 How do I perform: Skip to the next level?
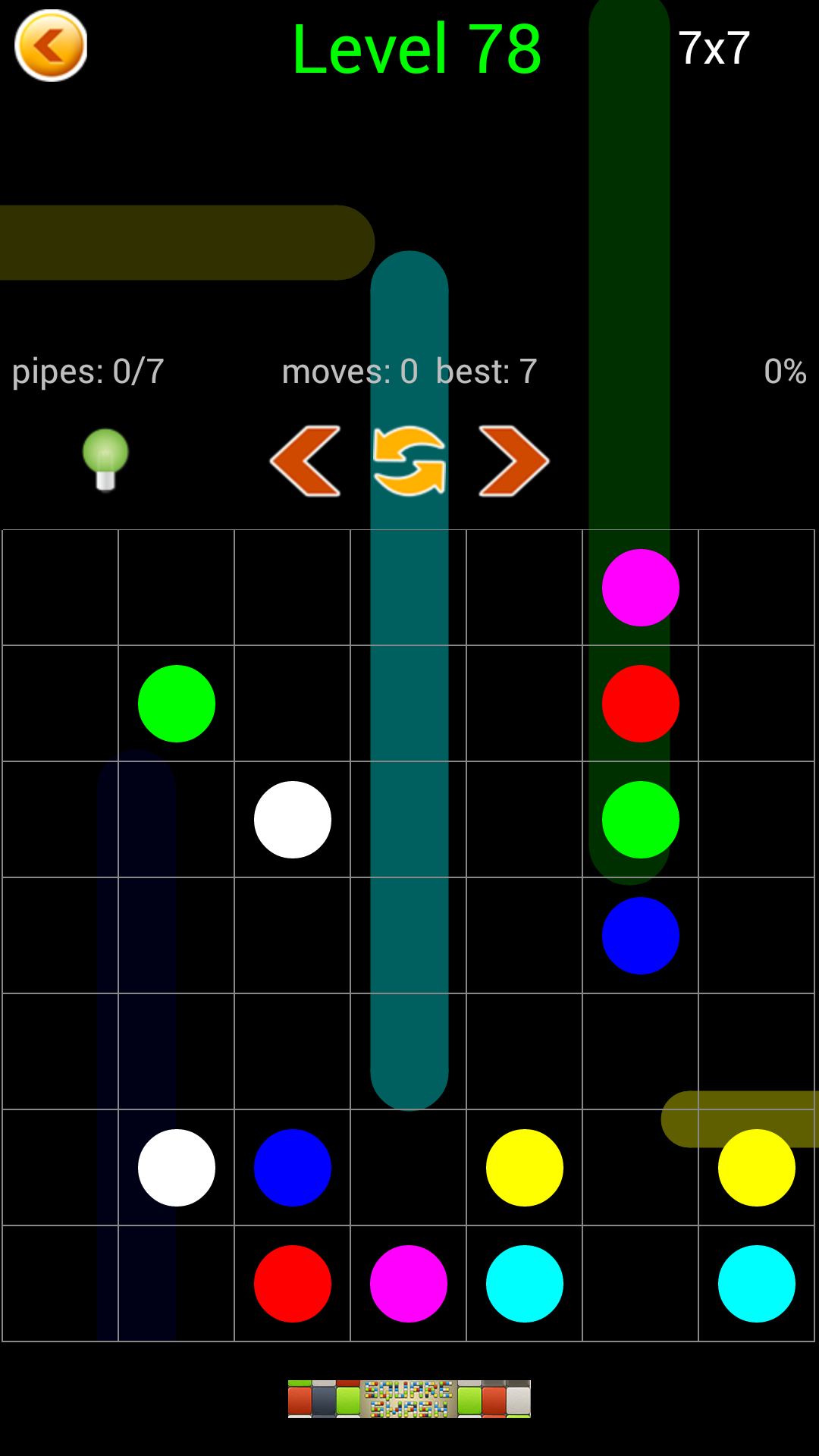513,461
